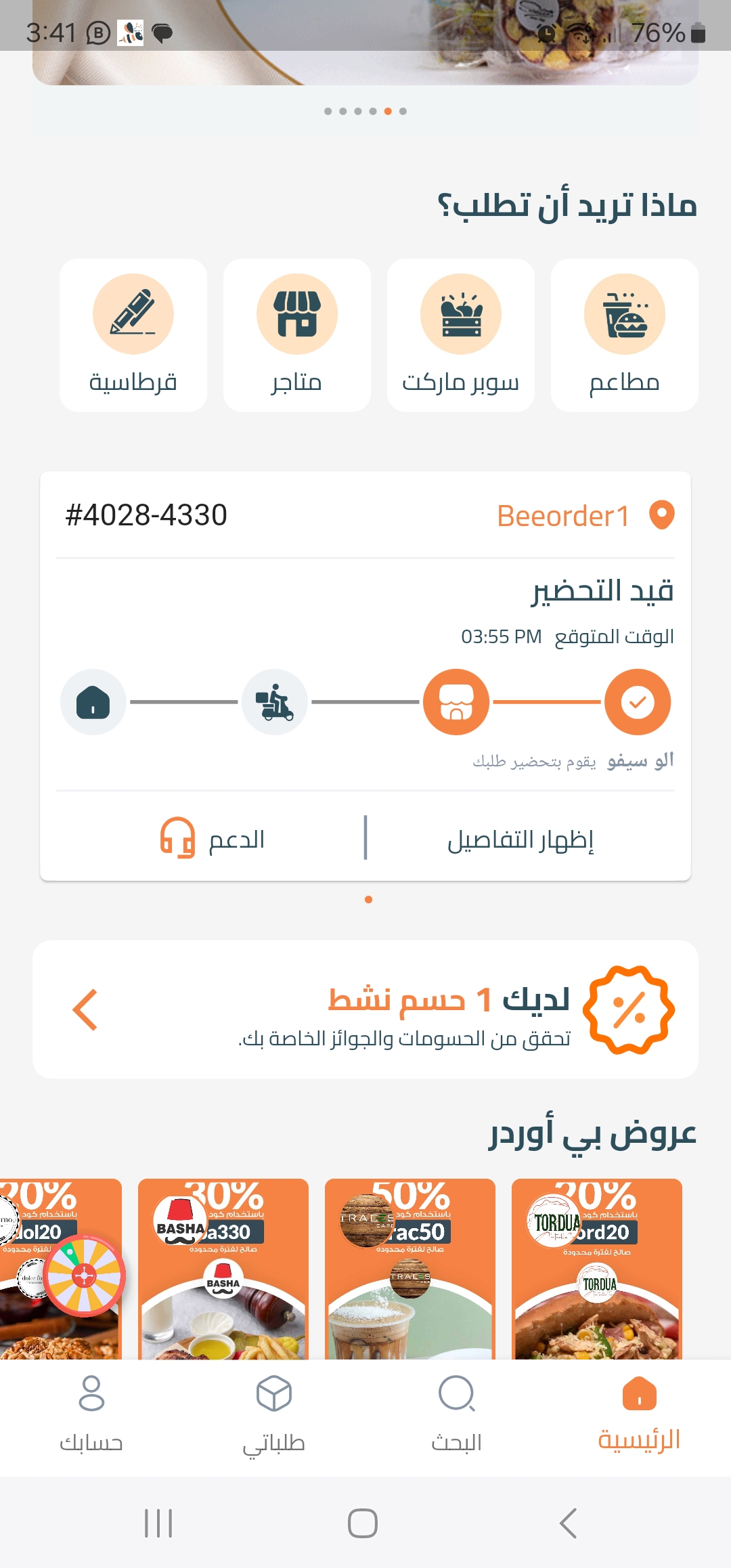Open the spinning prize wheel
Viewport: 731px width, 1568px height.
pos(85,1276)
